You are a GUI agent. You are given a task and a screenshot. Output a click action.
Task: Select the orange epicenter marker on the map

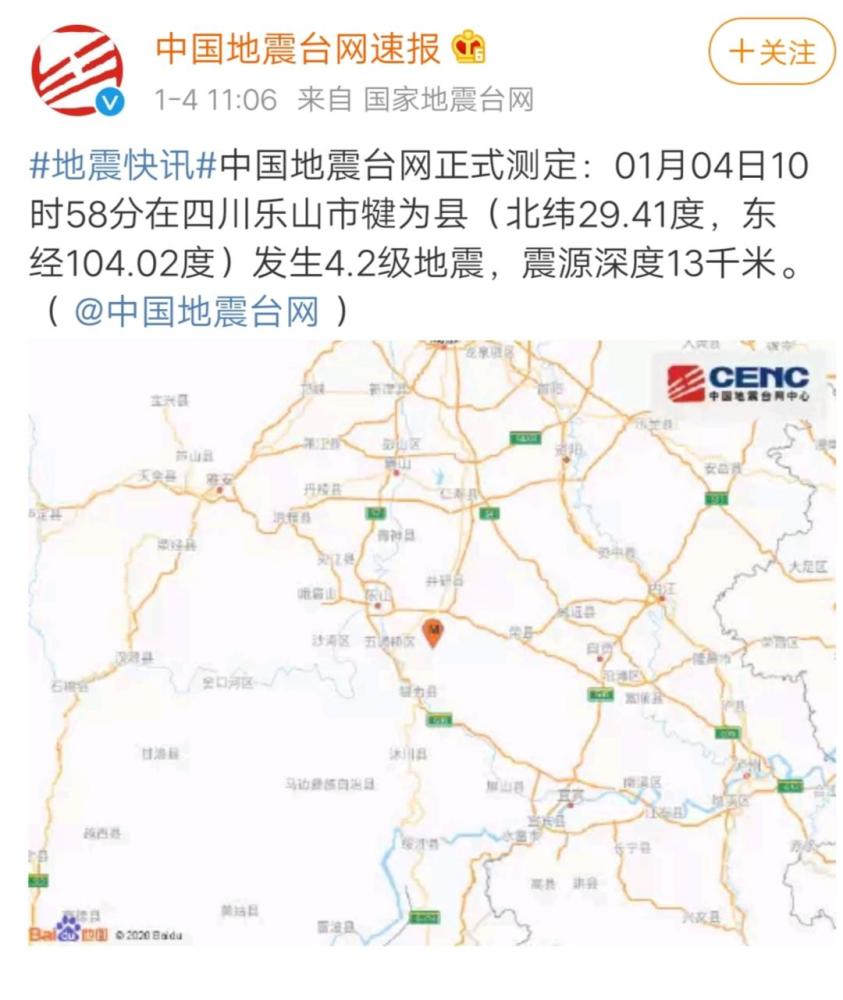point(434,631)
